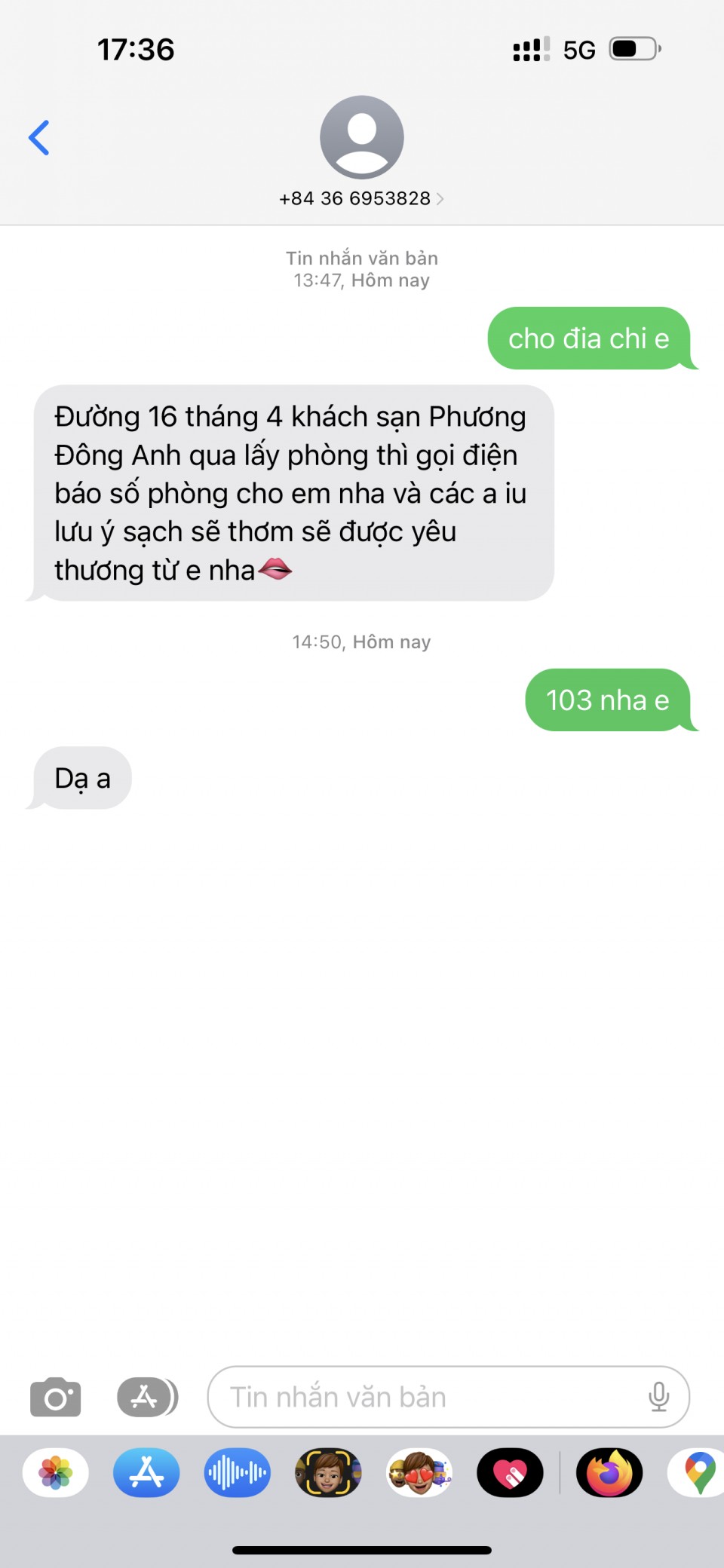724x1568 pixels.
Task: Open Memoji Stickers in the app drawer
Action: point(419,1472)
